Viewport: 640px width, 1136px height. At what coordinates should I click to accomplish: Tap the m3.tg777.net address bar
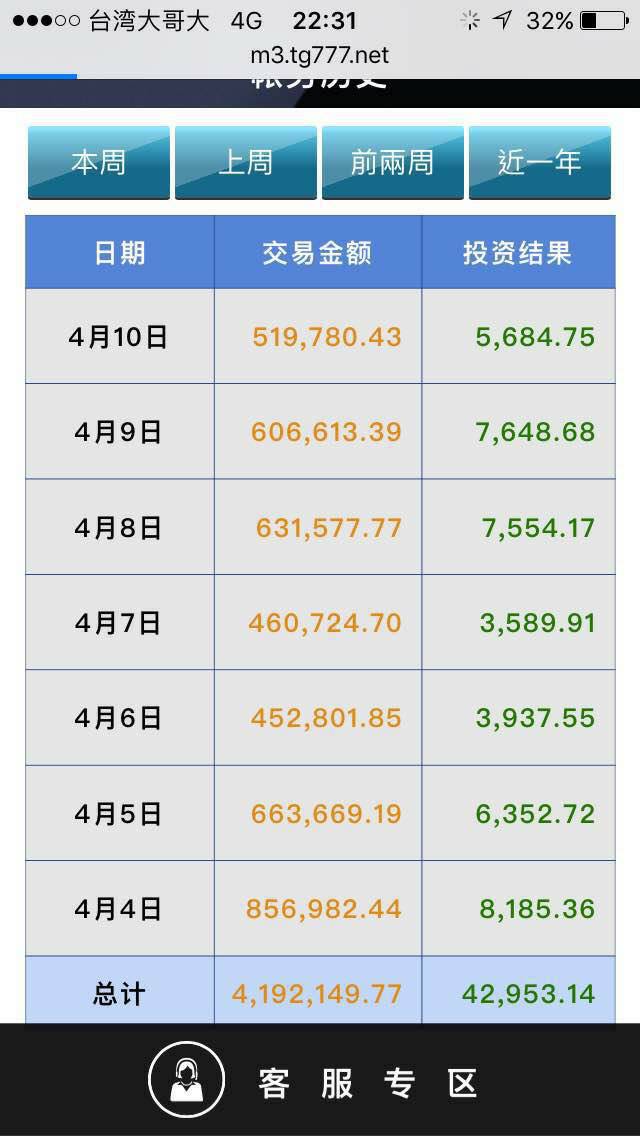(320, 55)
